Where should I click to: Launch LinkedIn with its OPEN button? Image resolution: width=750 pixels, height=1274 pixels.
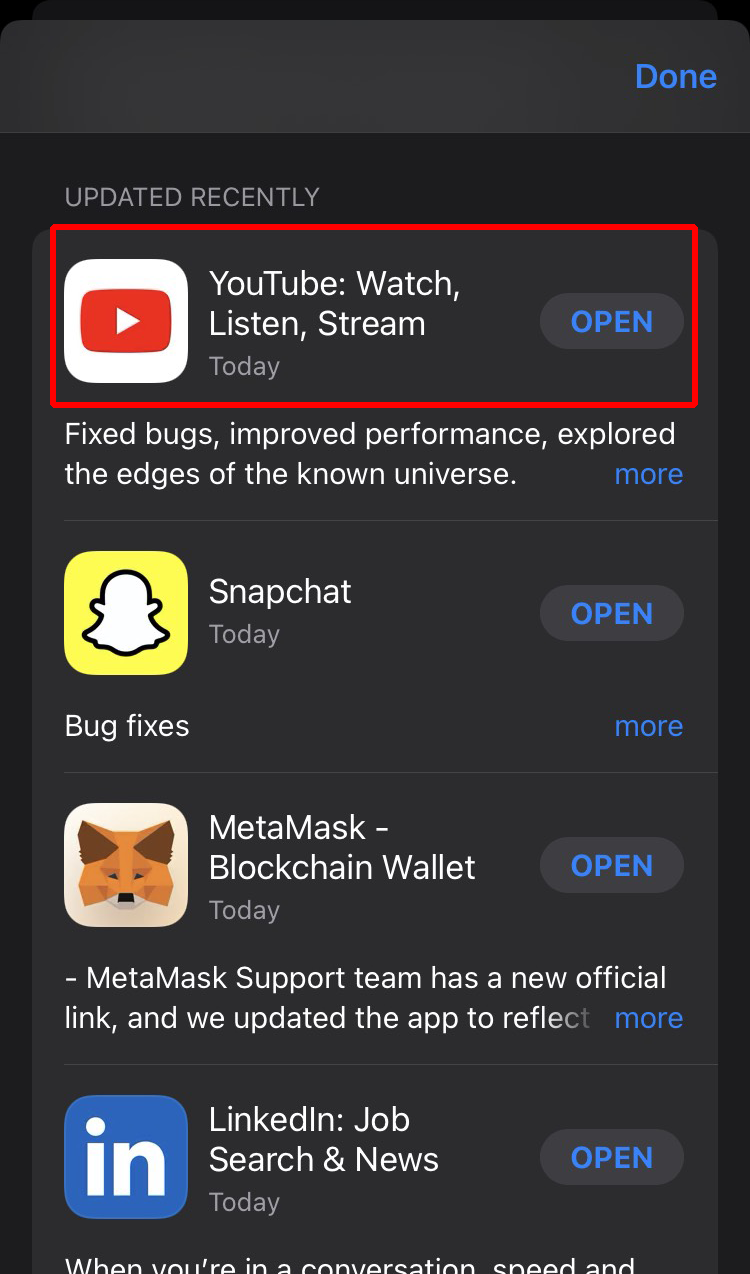tap(611, 1157)
